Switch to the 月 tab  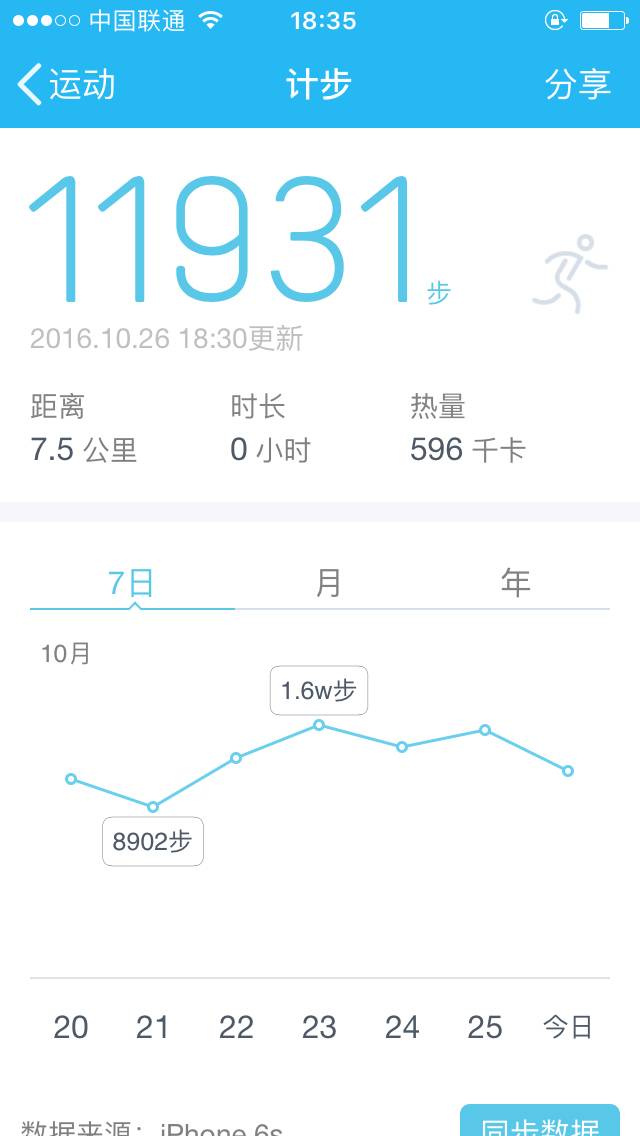pyautogui.click(x=328, y=583)
